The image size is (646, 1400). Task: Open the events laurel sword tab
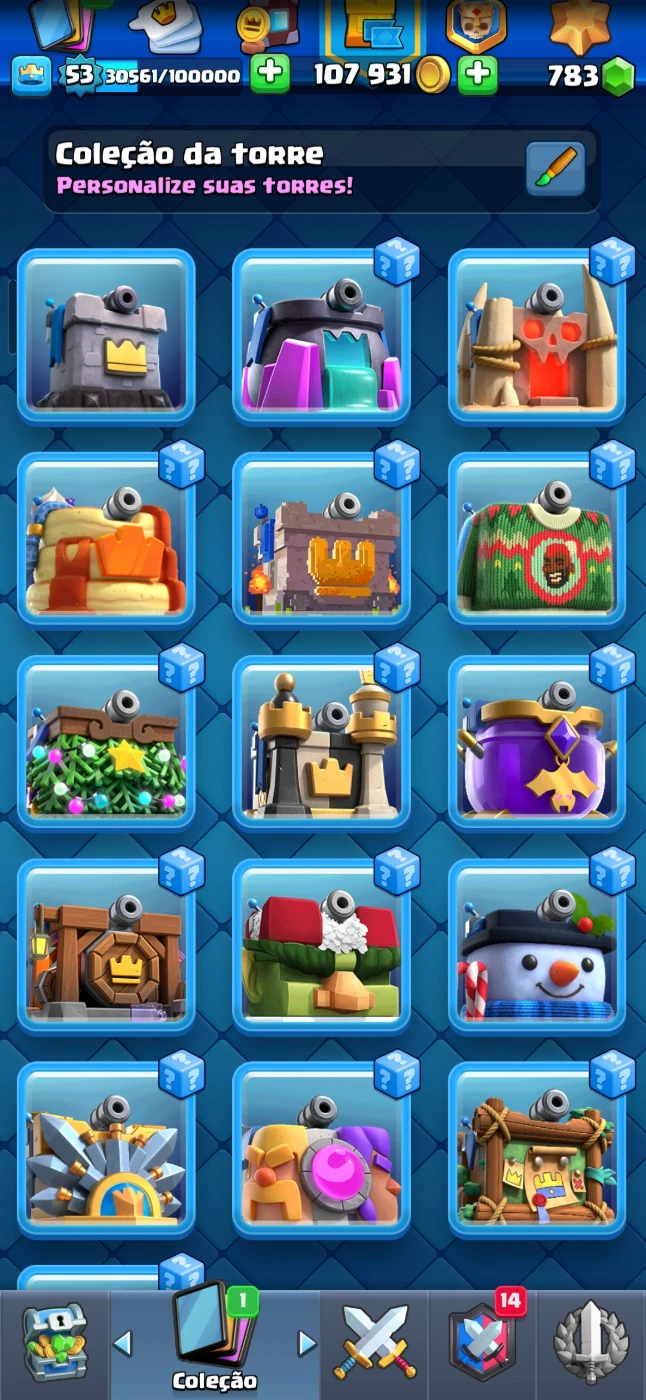tap(590, 1343)
